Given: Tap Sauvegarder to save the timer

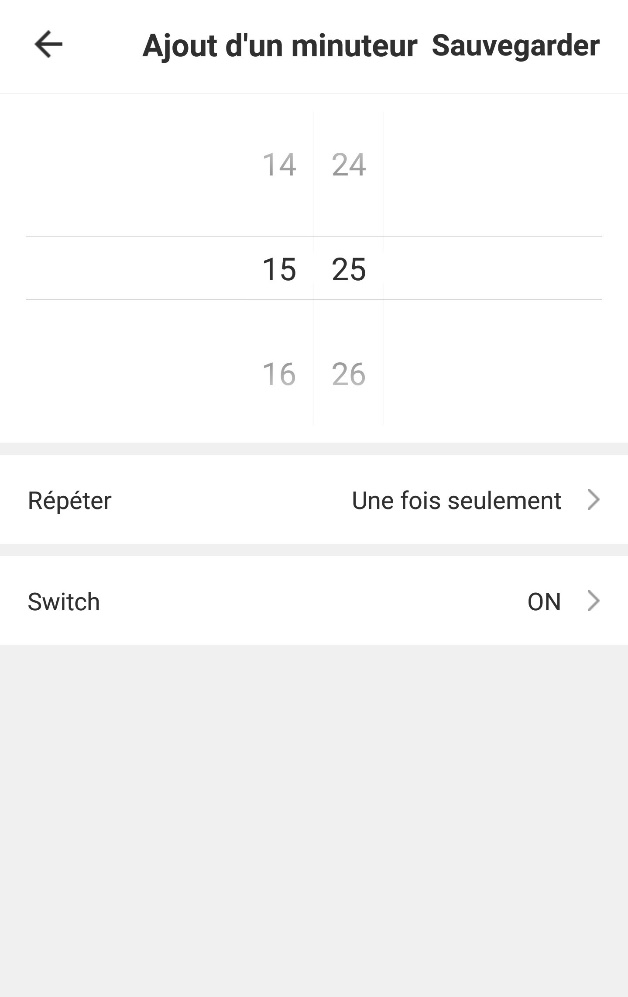Looking at the screenshot, I should click(x=515, y=46).
